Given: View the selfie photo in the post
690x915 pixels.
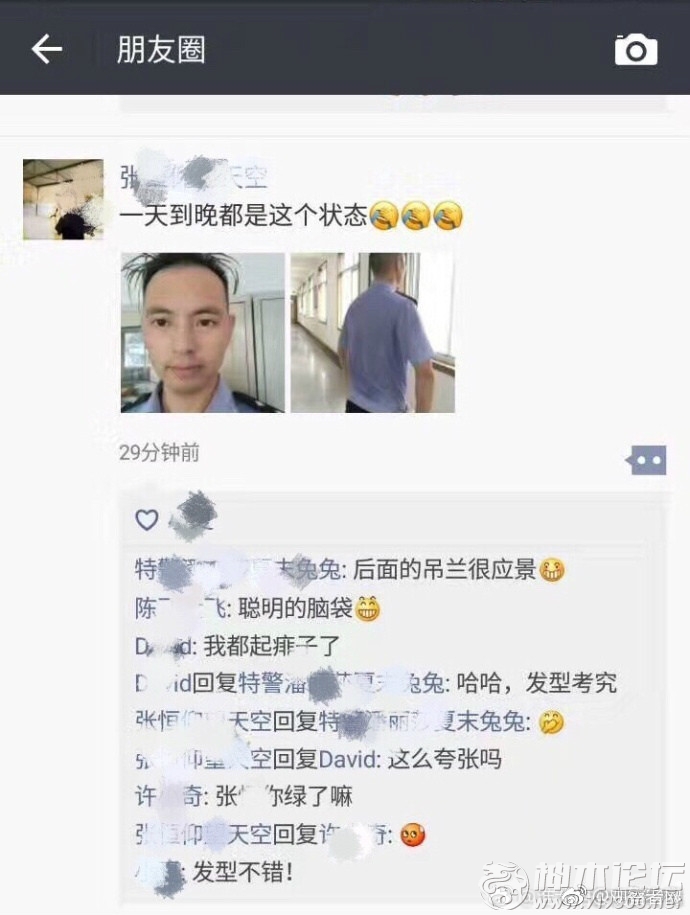Looking at the screenshot, I should coord(203,332).
